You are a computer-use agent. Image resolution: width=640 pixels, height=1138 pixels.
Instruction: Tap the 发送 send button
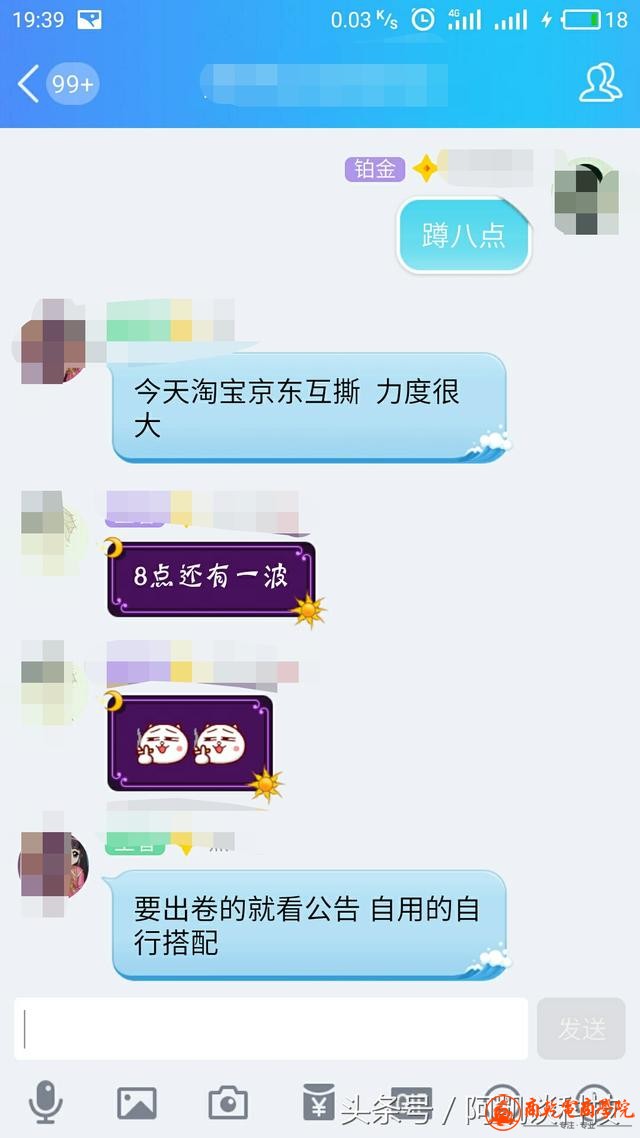(581, 1029)
